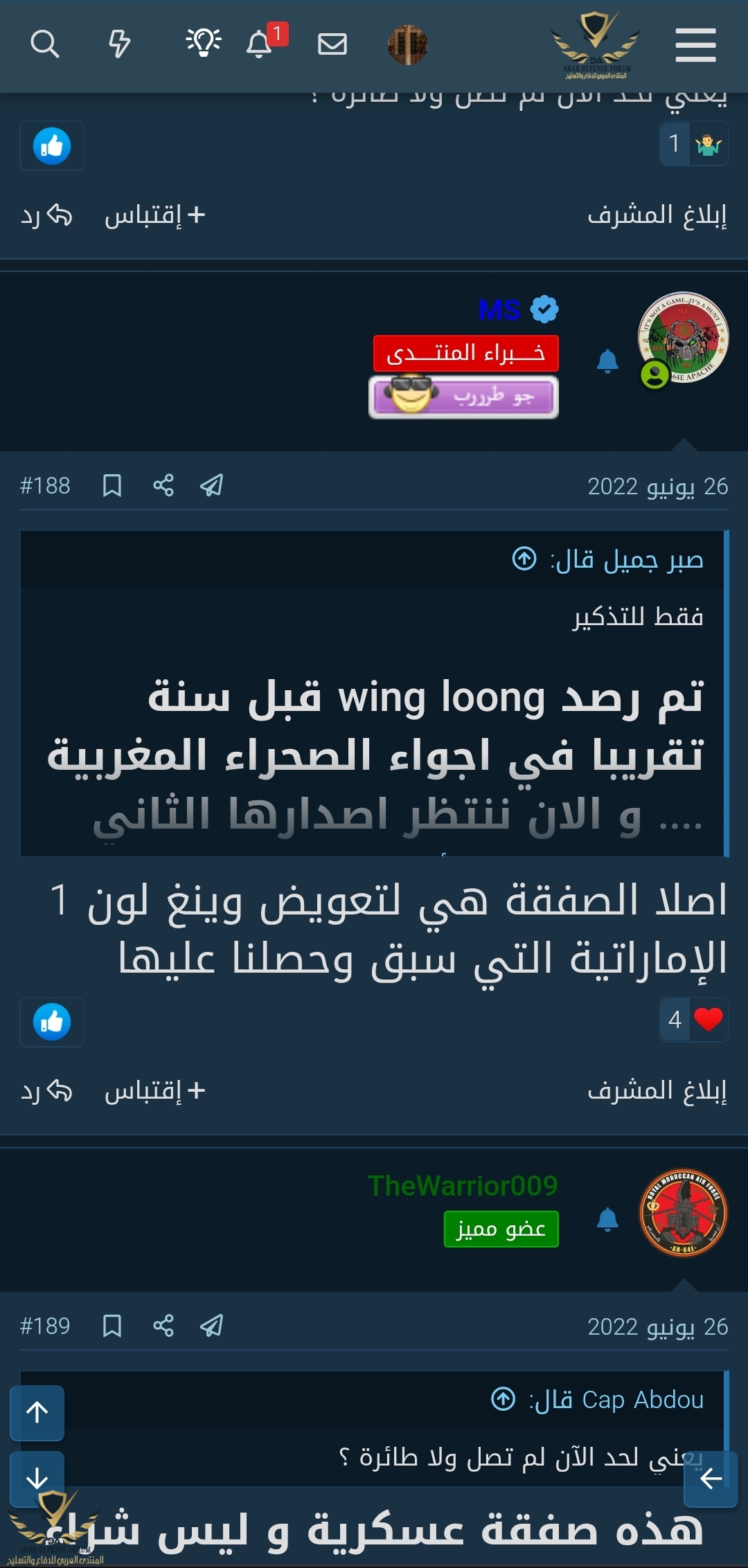Report MS's post using إبلاغ المشرف
748x1568 pixels.
coord(657,1091)
